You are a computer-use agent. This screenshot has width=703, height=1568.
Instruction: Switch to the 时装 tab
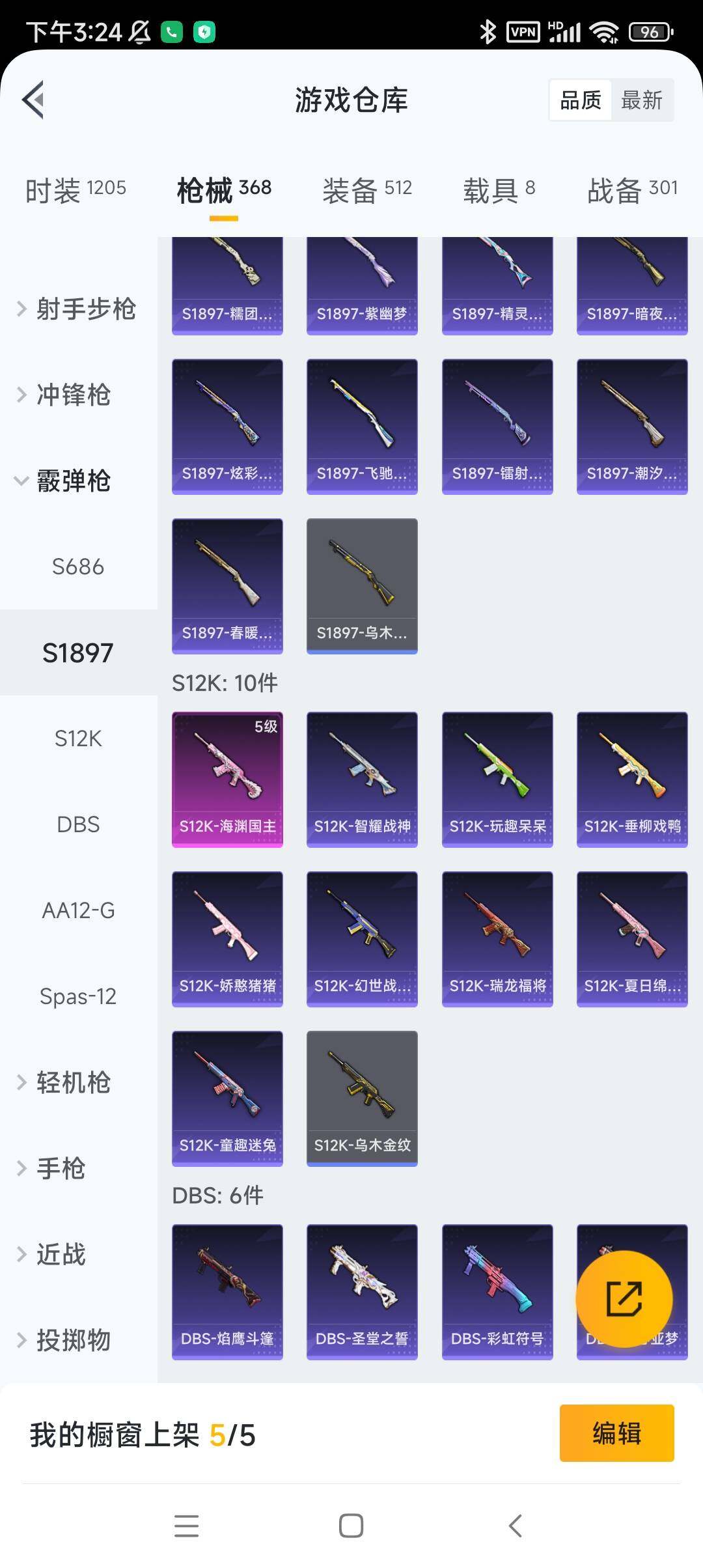(x=76, y=190)
